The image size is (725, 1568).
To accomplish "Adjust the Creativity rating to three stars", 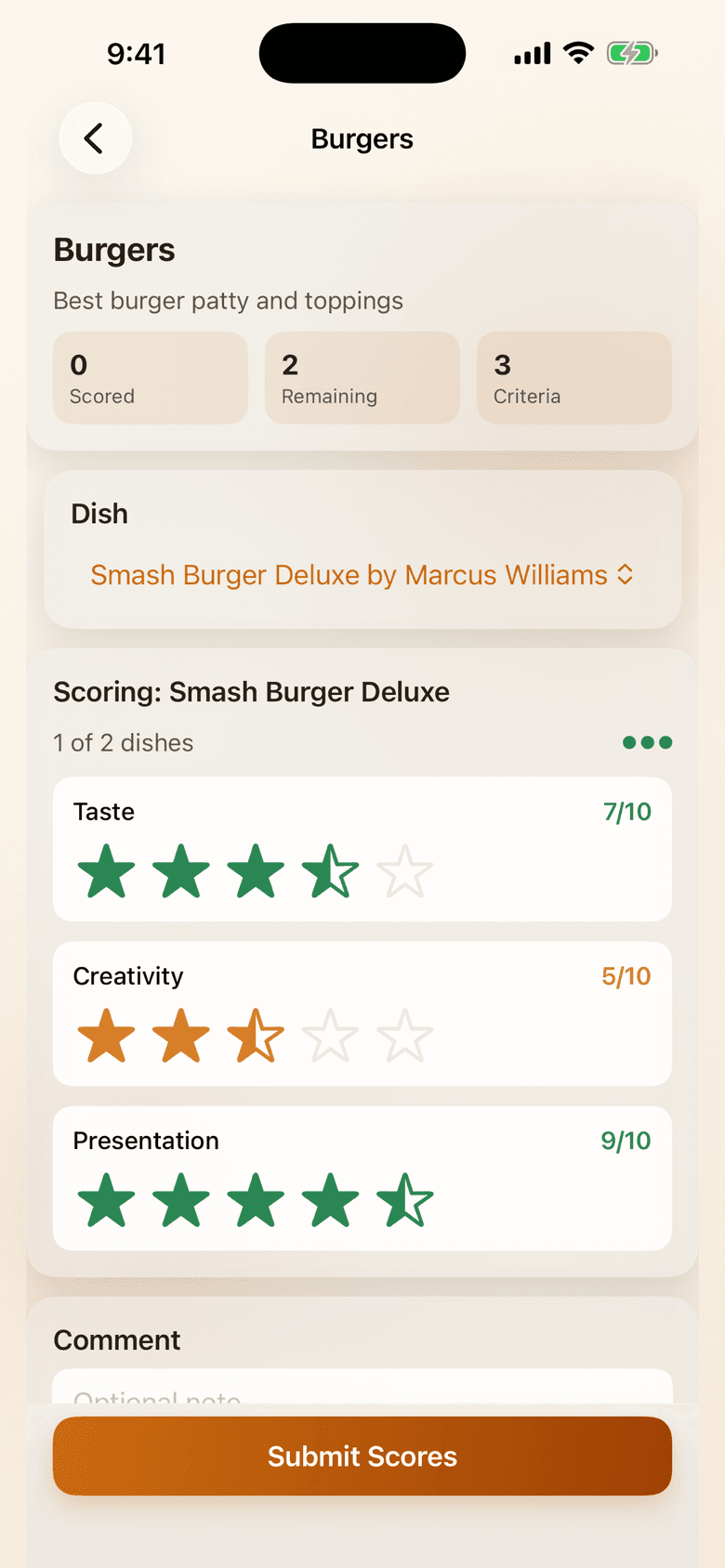I will pyautogui.click(x=256, y=1034).
